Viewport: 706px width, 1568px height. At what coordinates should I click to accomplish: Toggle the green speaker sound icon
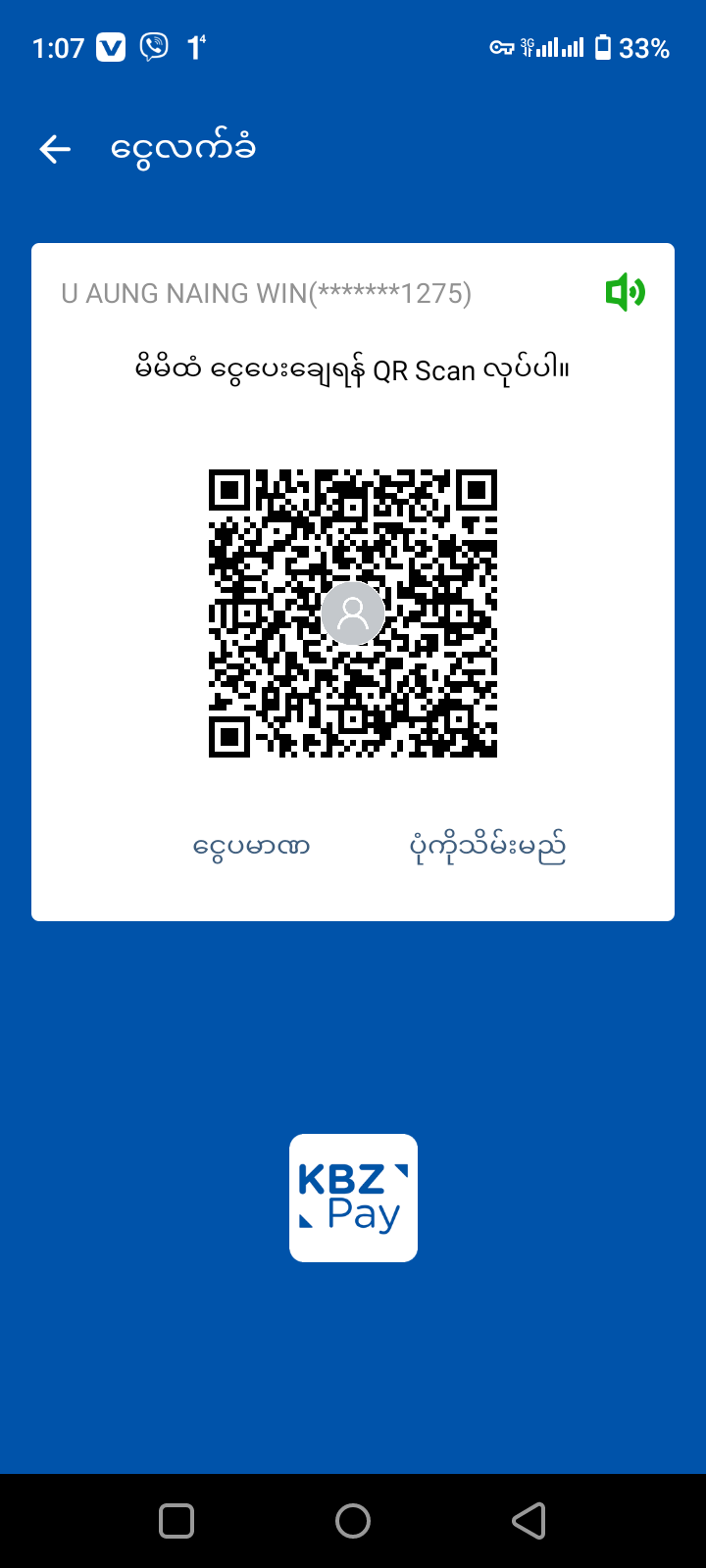(x=625, y=292)
